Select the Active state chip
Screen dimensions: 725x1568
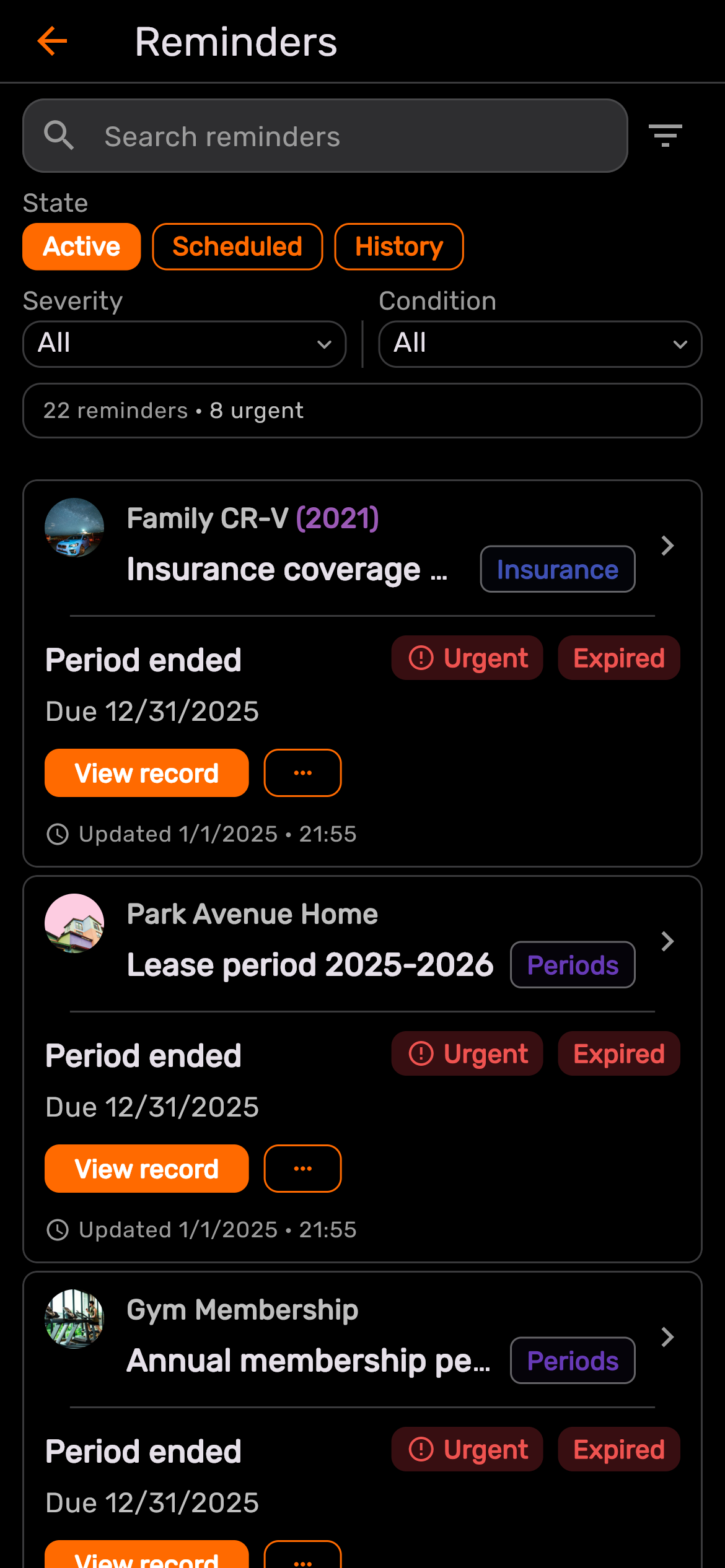82,246
